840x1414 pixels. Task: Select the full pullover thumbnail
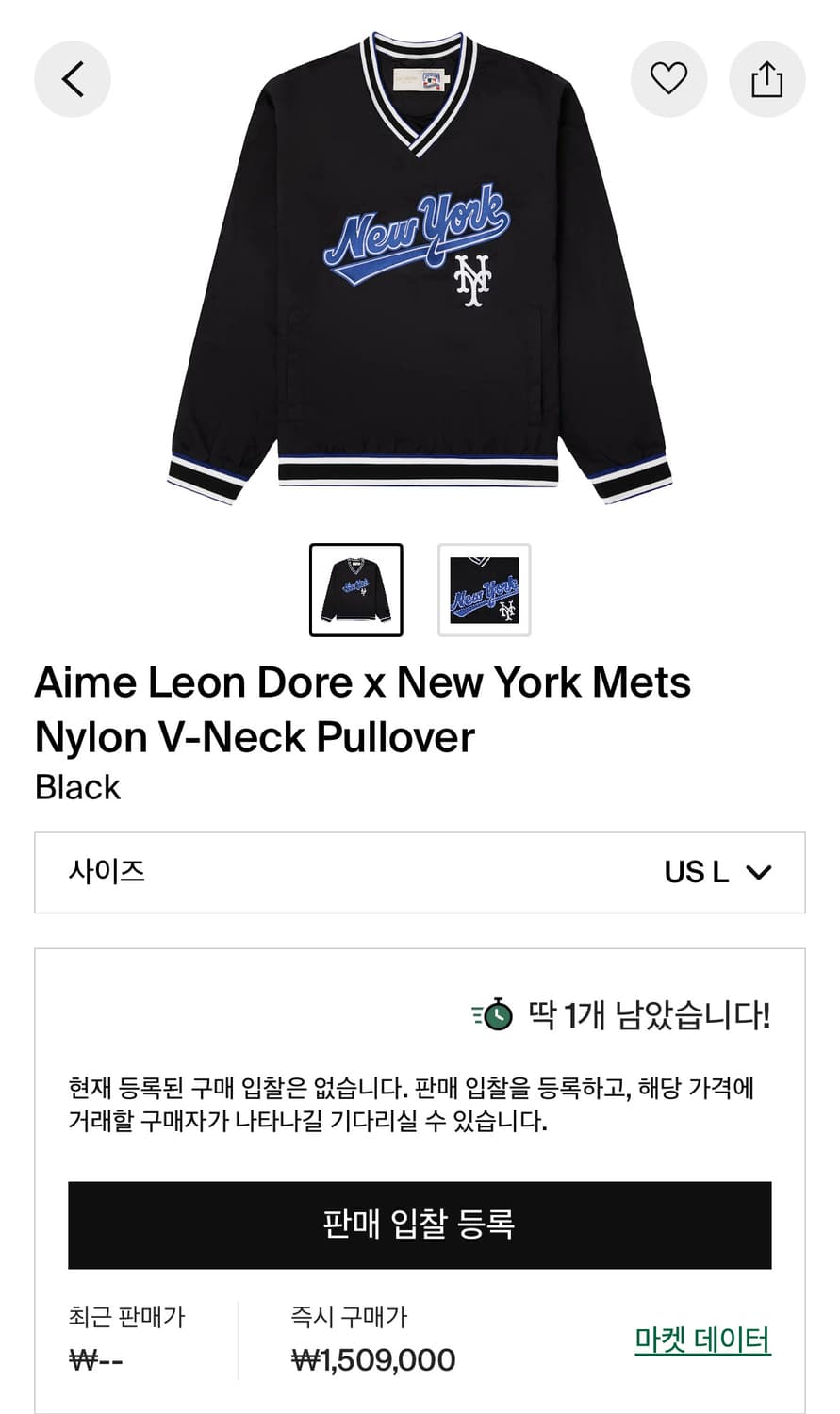click(x=356, y=590)
